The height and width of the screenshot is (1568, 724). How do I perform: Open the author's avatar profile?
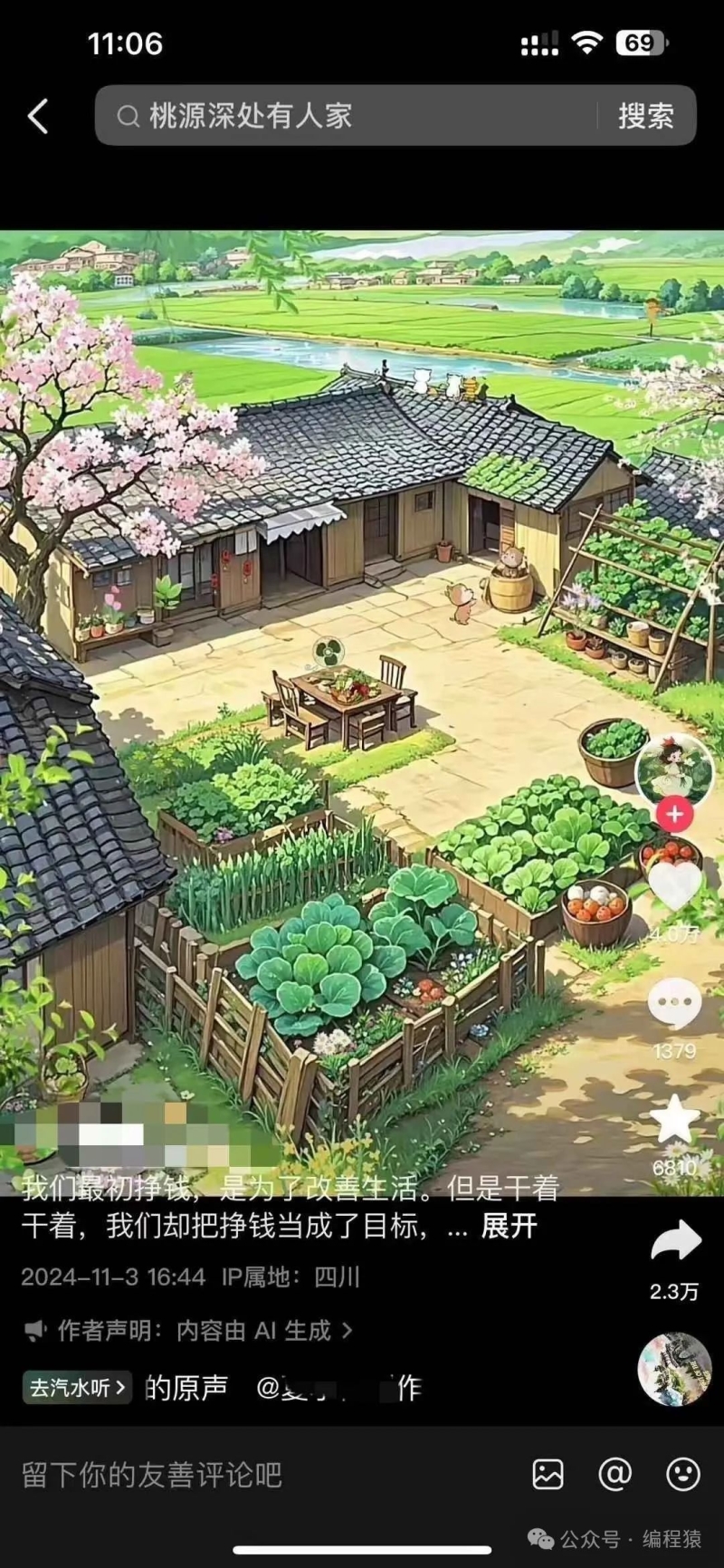[674, 771]
